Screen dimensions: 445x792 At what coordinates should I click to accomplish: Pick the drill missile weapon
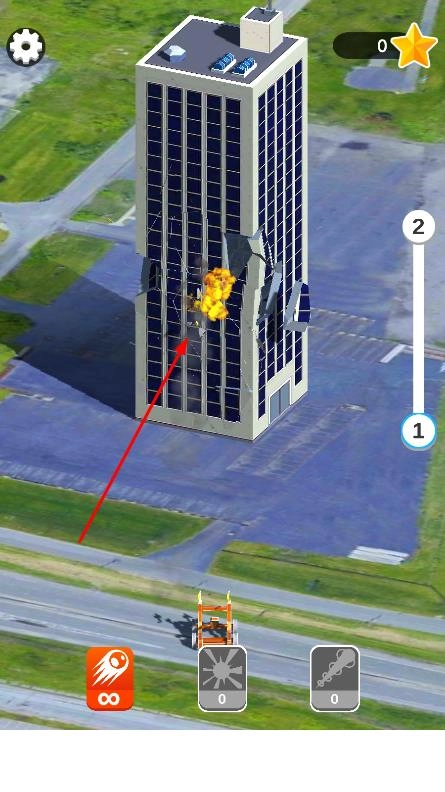point(334,678)
